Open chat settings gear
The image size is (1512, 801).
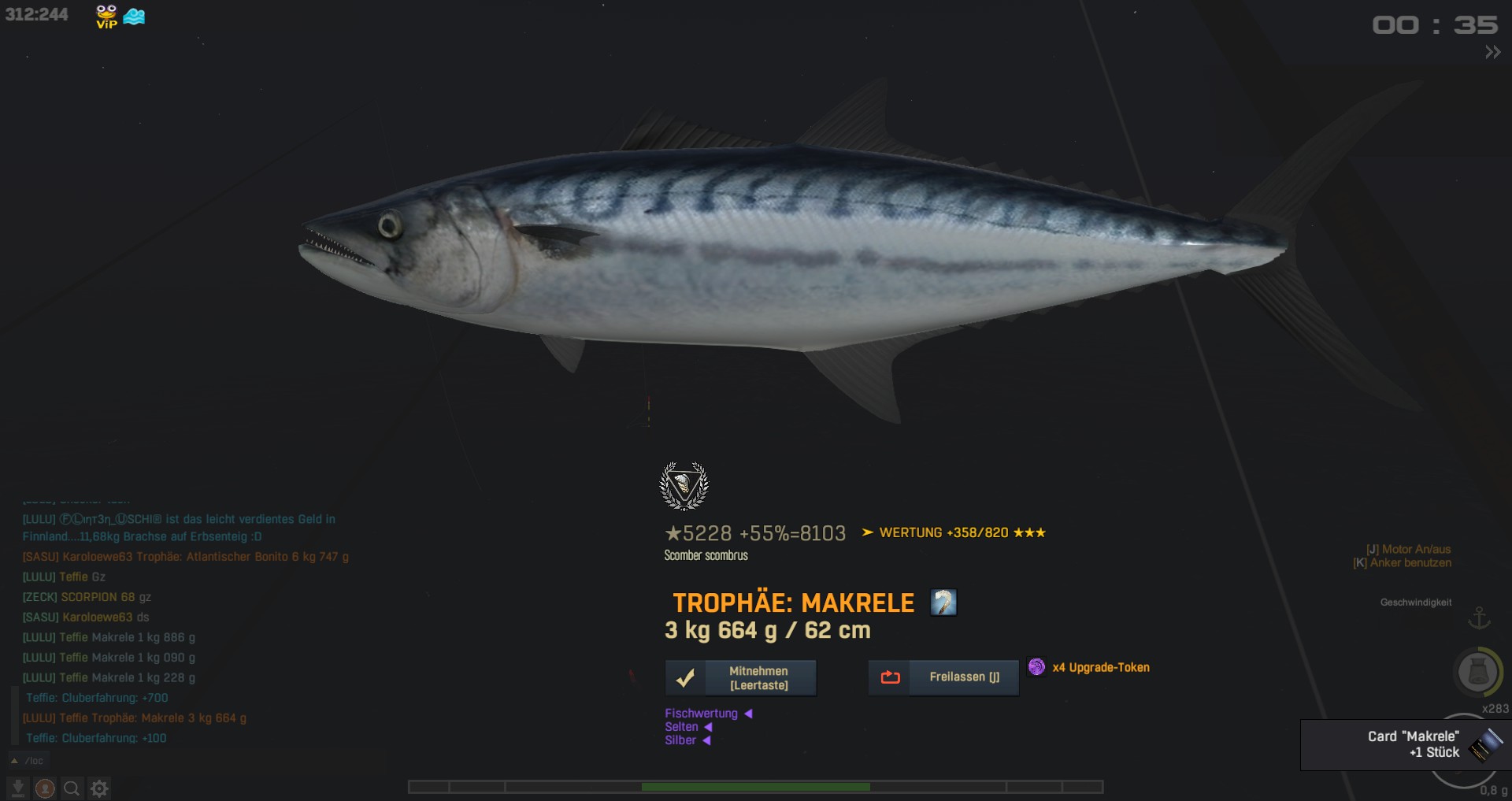pyautogui.click(x=99, y=788)
